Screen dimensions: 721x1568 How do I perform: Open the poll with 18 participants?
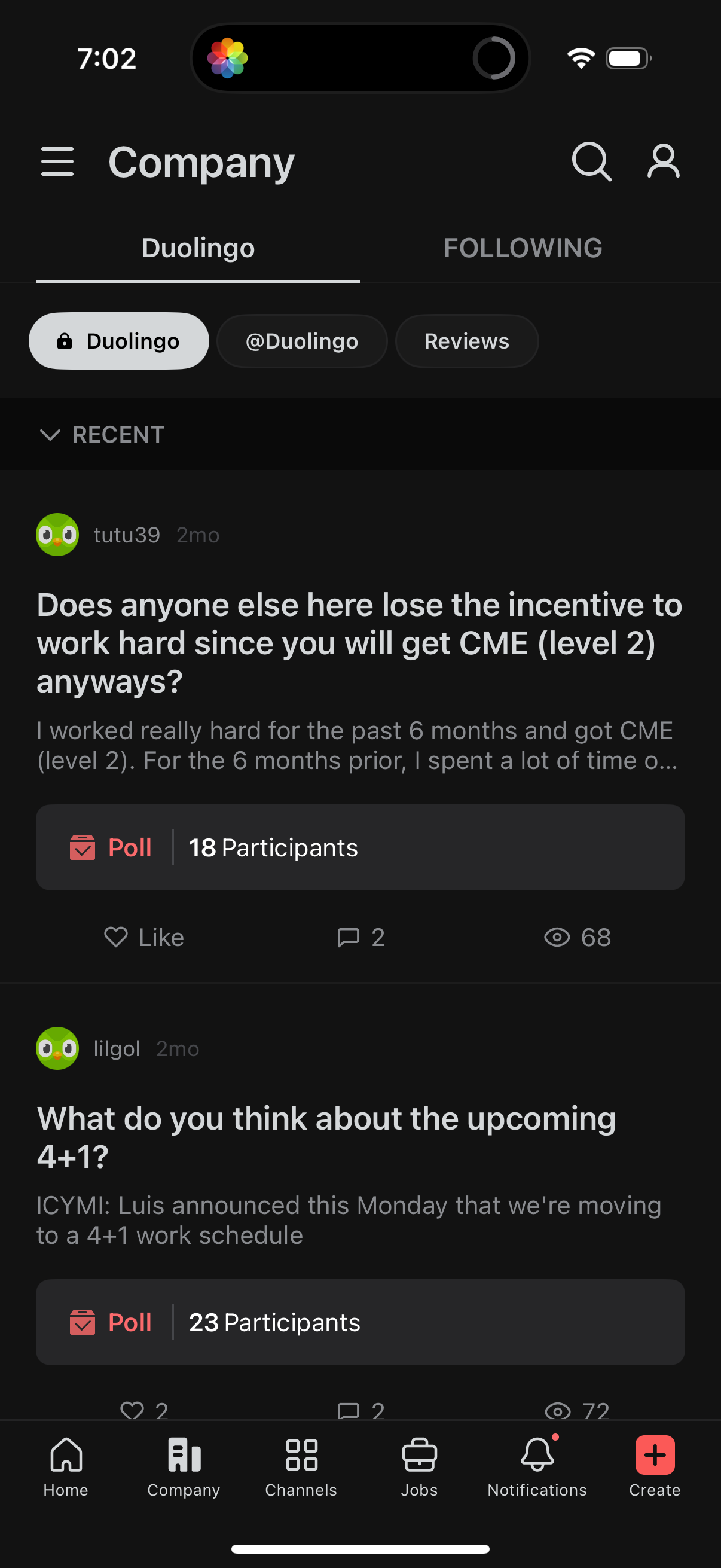360,847
